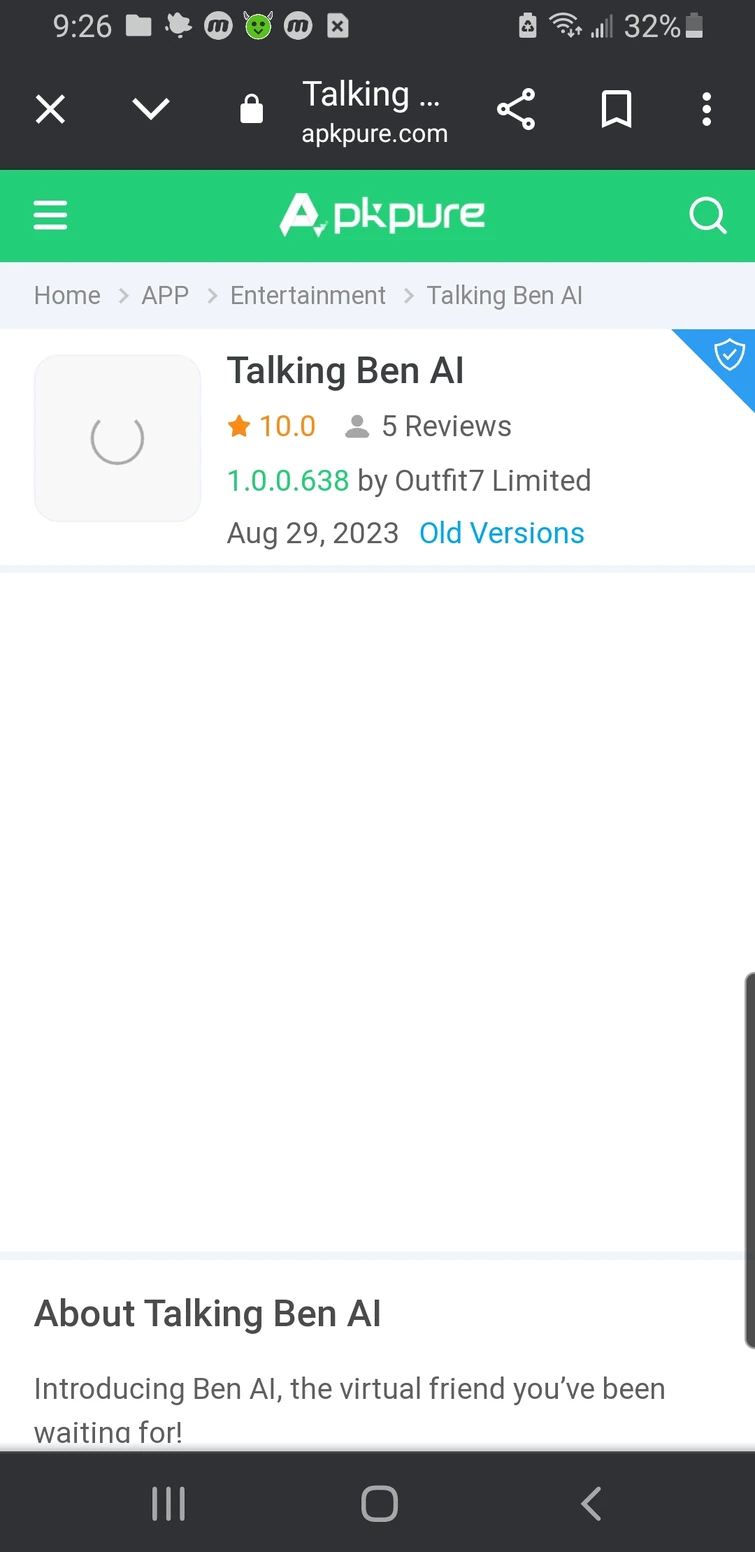The width and height of the screenshot is (755, 1552).
Task: Go to Home breadcrumb
Action: tap(67, 296)
